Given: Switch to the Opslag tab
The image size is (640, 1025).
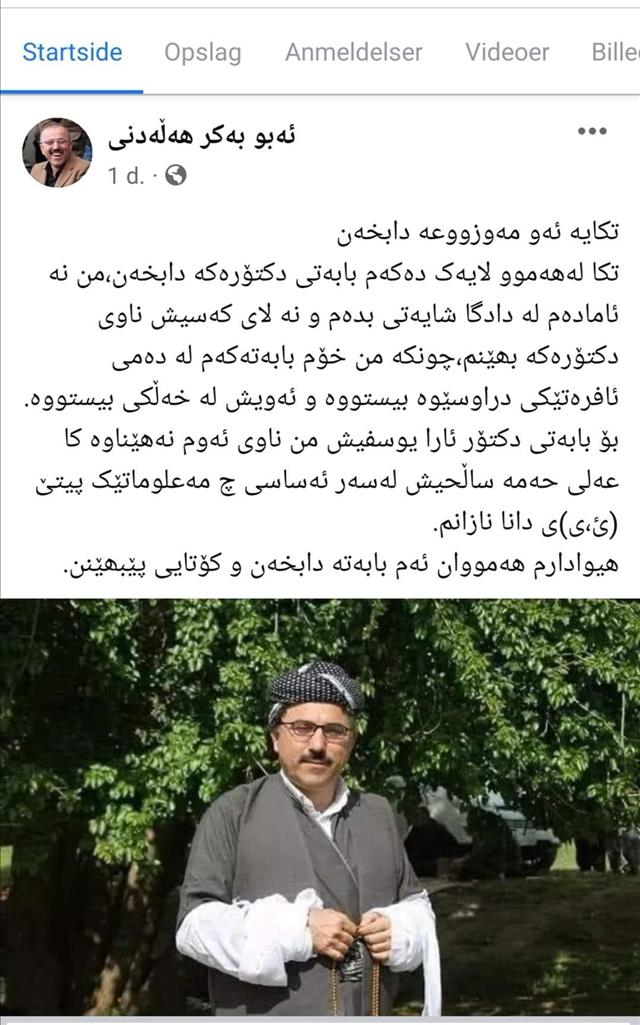Looking at the screenshot, I should click(x=202, y=52).
